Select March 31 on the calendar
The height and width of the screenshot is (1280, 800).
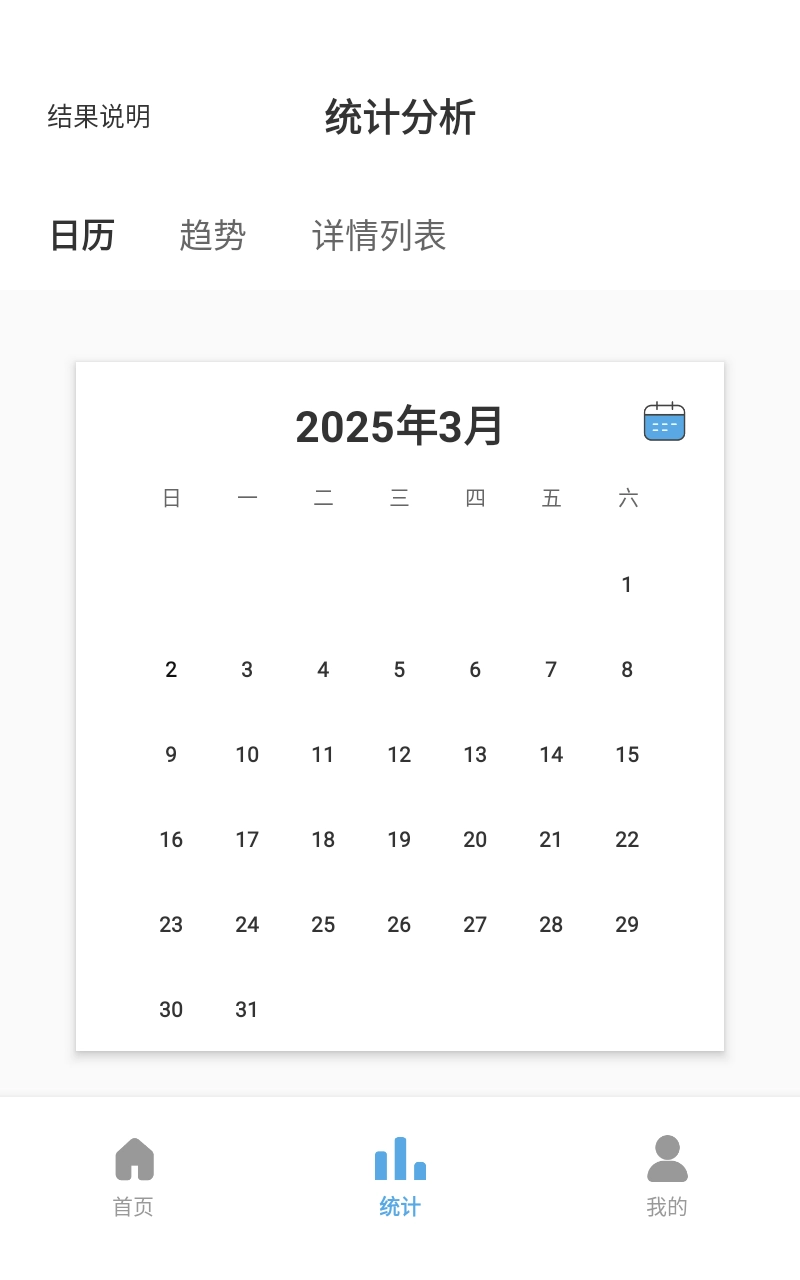pos(247,1009)
